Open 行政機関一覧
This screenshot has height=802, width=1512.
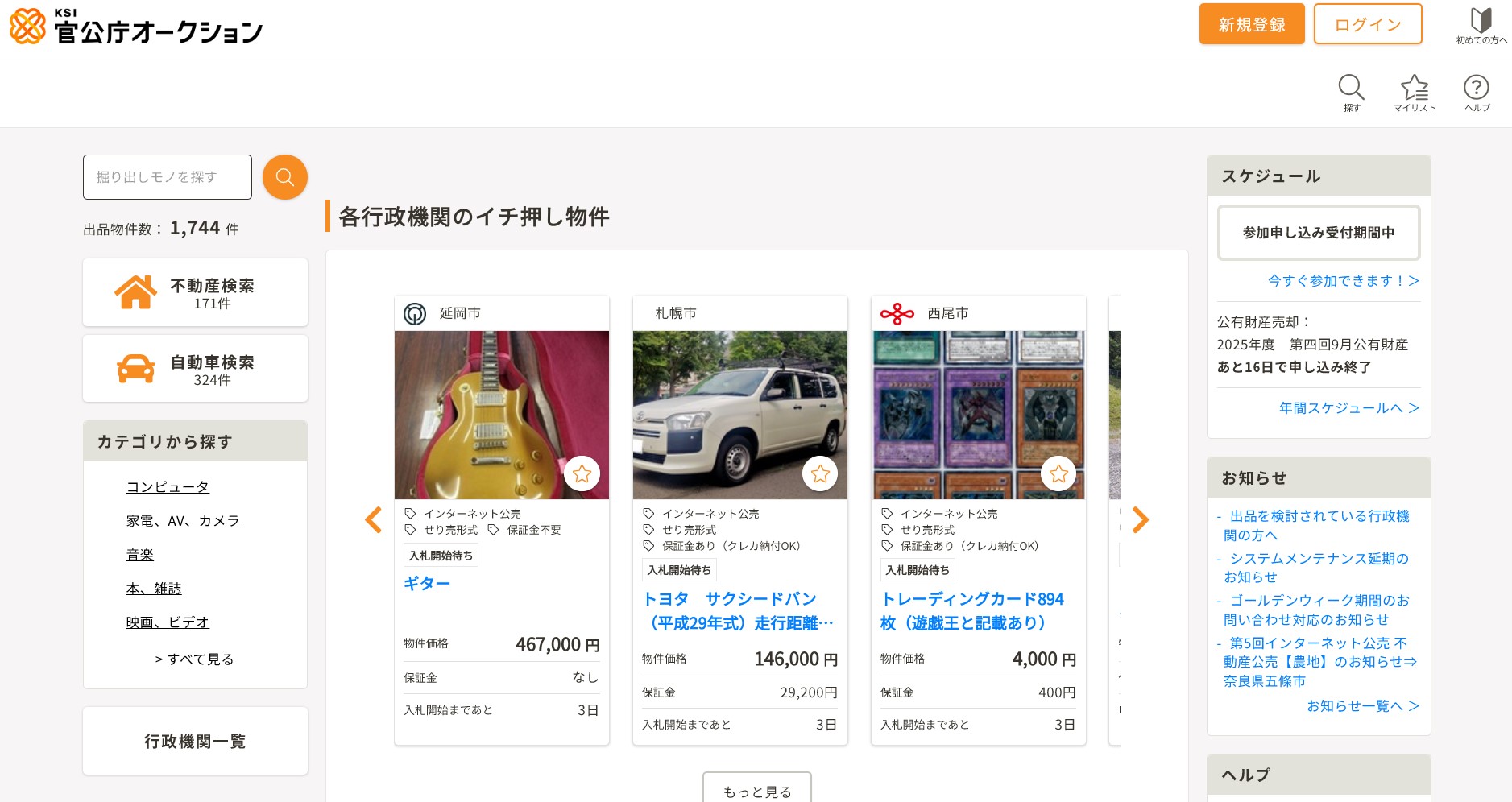tap(195, 741)
